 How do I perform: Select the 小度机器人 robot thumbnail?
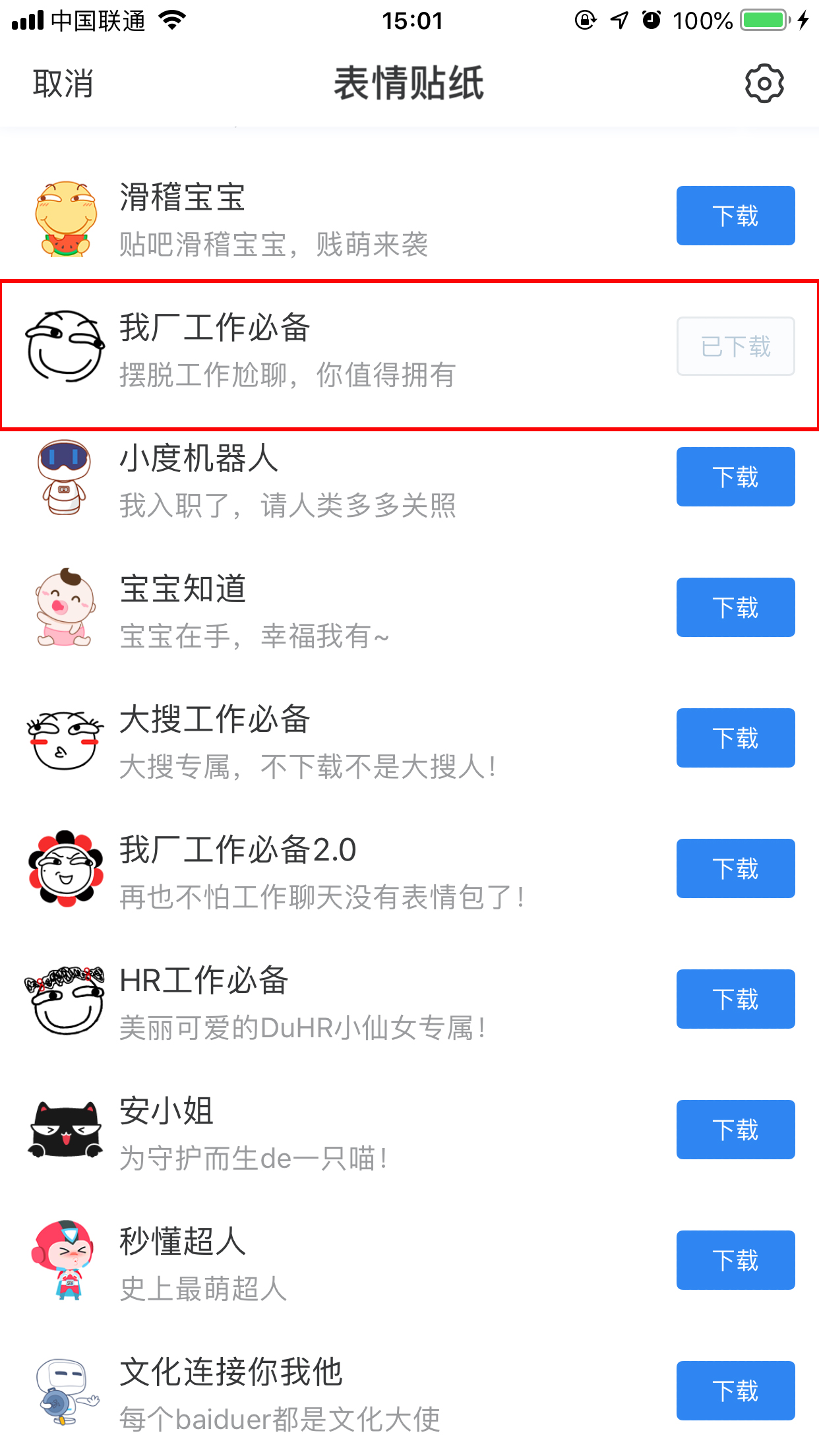point(64,477)
